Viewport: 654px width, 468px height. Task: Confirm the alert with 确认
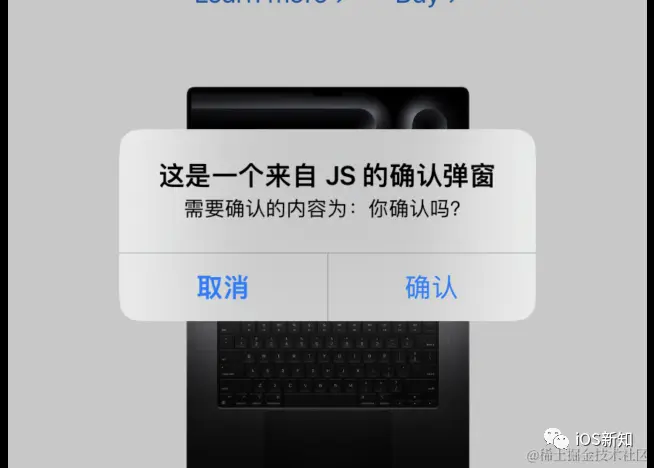[431, 288]
